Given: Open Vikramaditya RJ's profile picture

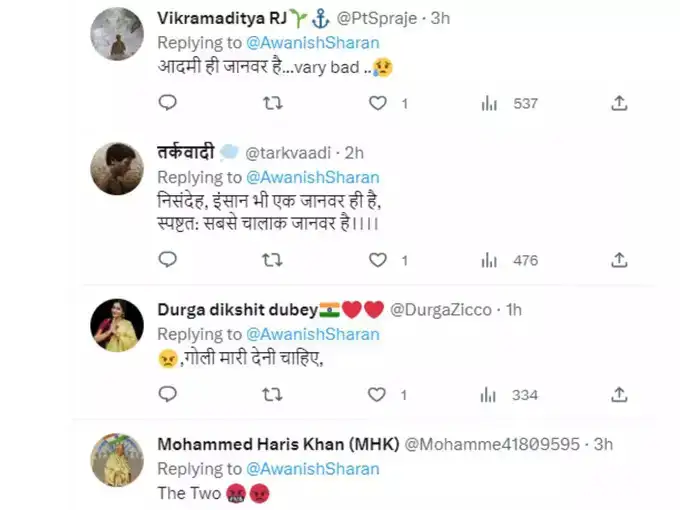Looking at the screenshot, I should pyautogui.click(x=117, y=34).
